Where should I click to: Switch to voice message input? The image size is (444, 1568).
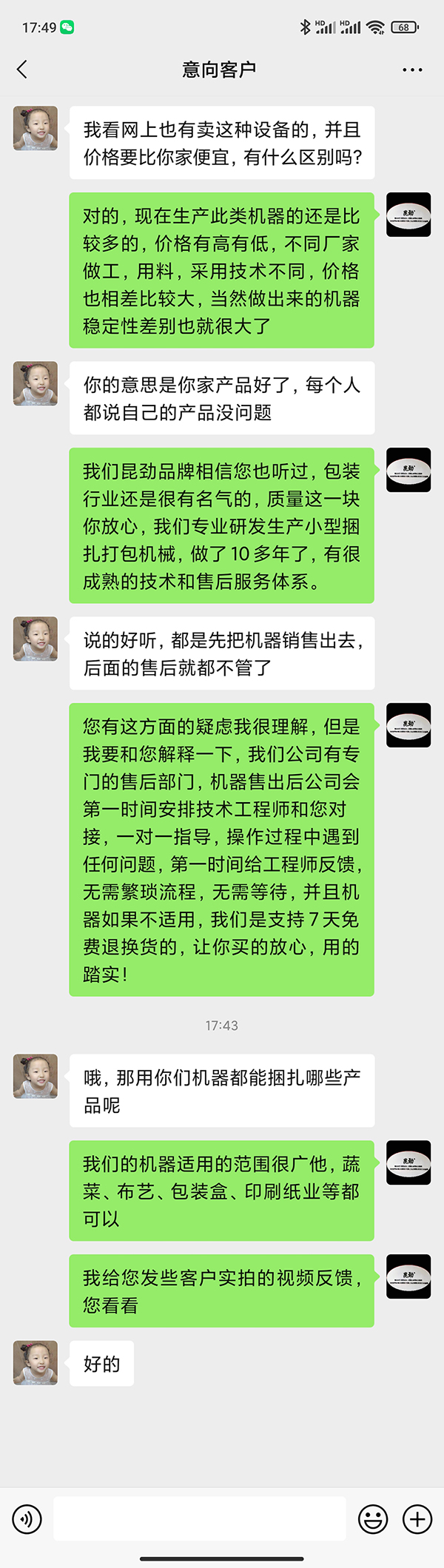(27, 1519)
